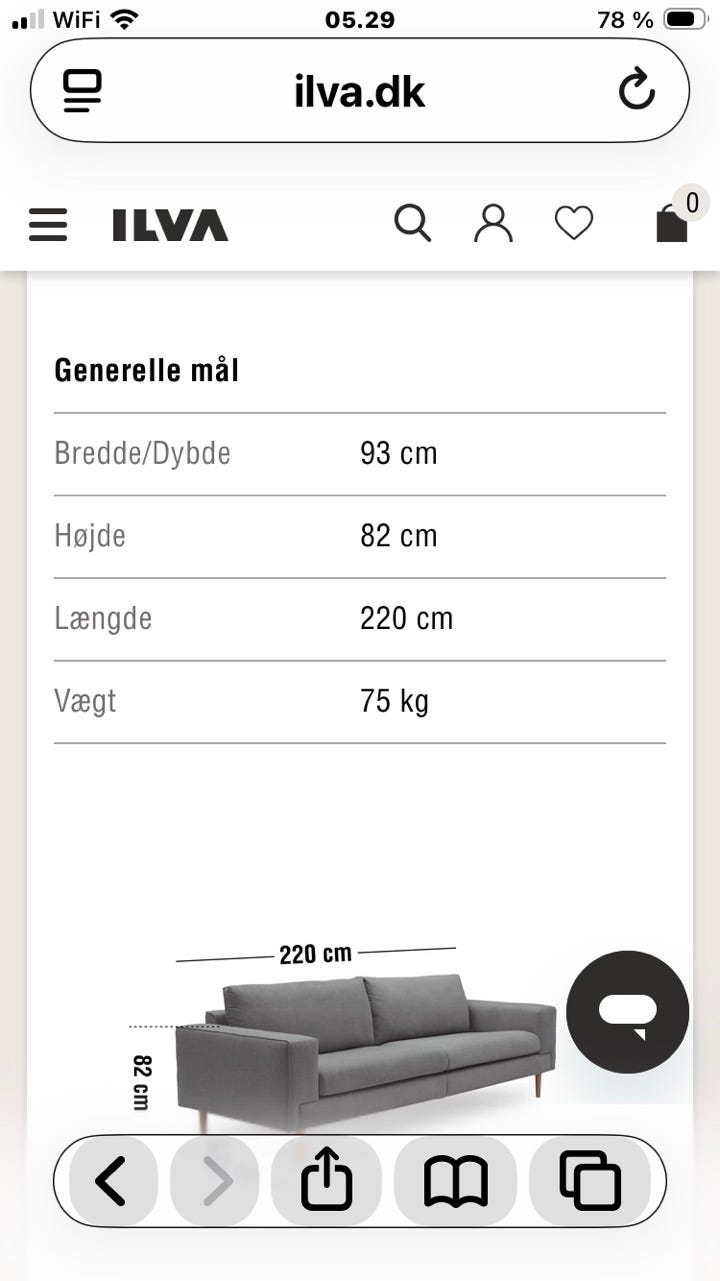This screenshot has width=720, height=1281.
Task: Tap the ilva.dk address bar
Action: tap(360, 90)
